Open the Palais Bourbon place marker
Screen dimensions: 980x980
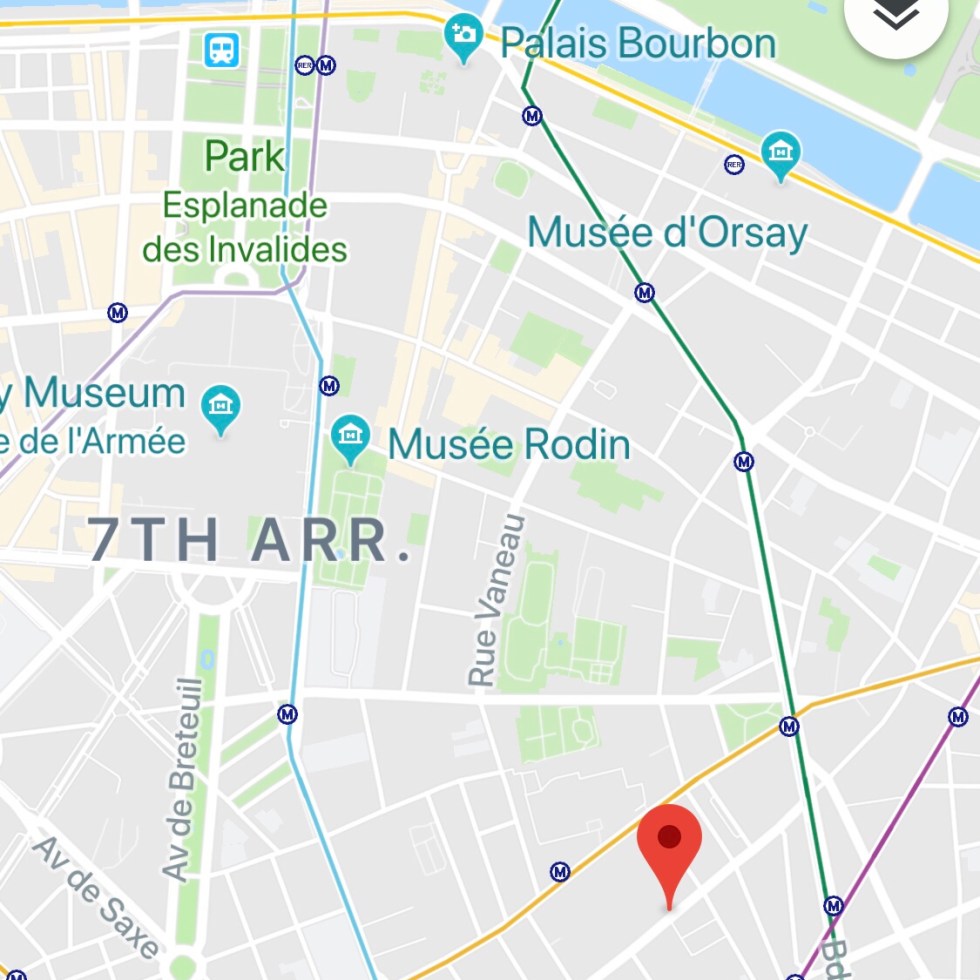click(463, 37)
